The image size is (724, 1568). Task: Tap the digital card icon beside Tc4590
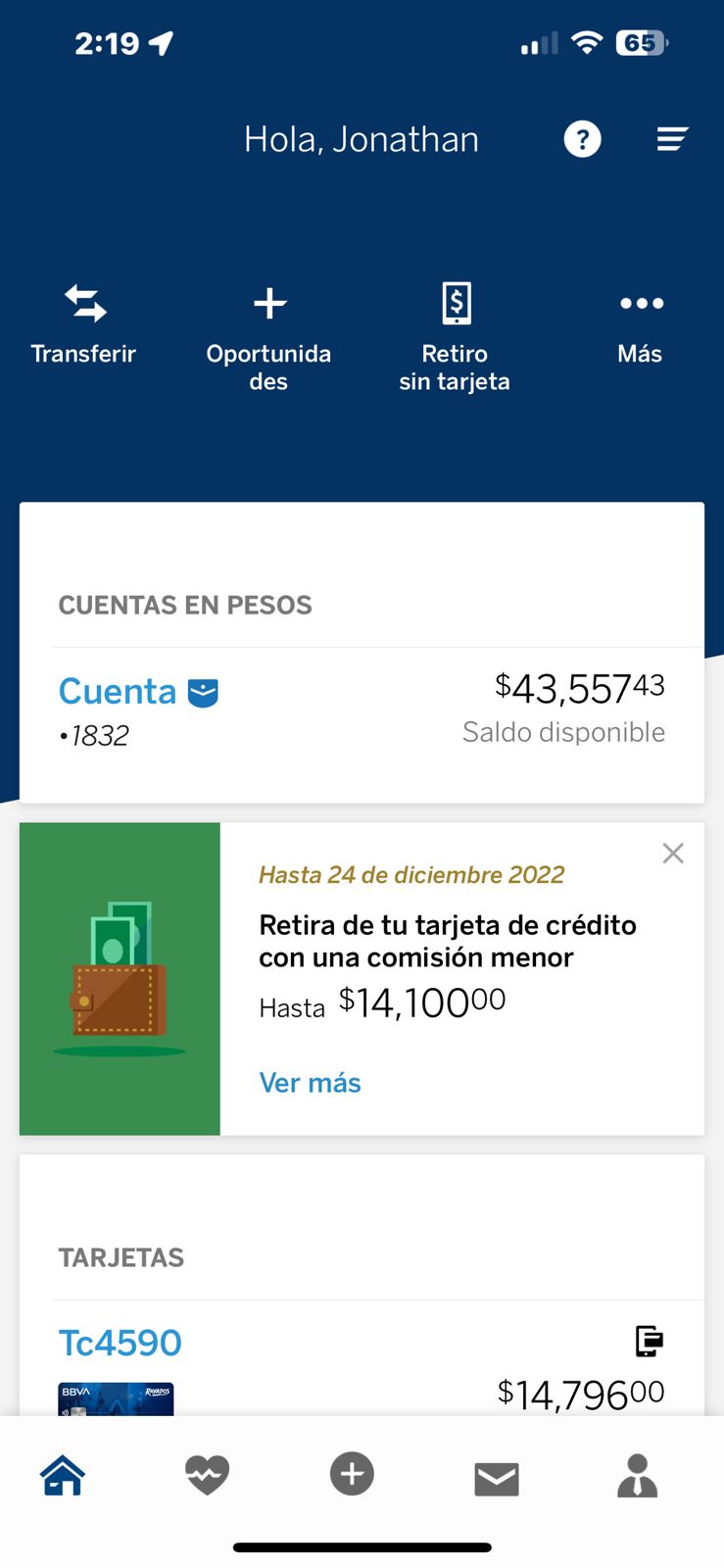point(650,1341)
